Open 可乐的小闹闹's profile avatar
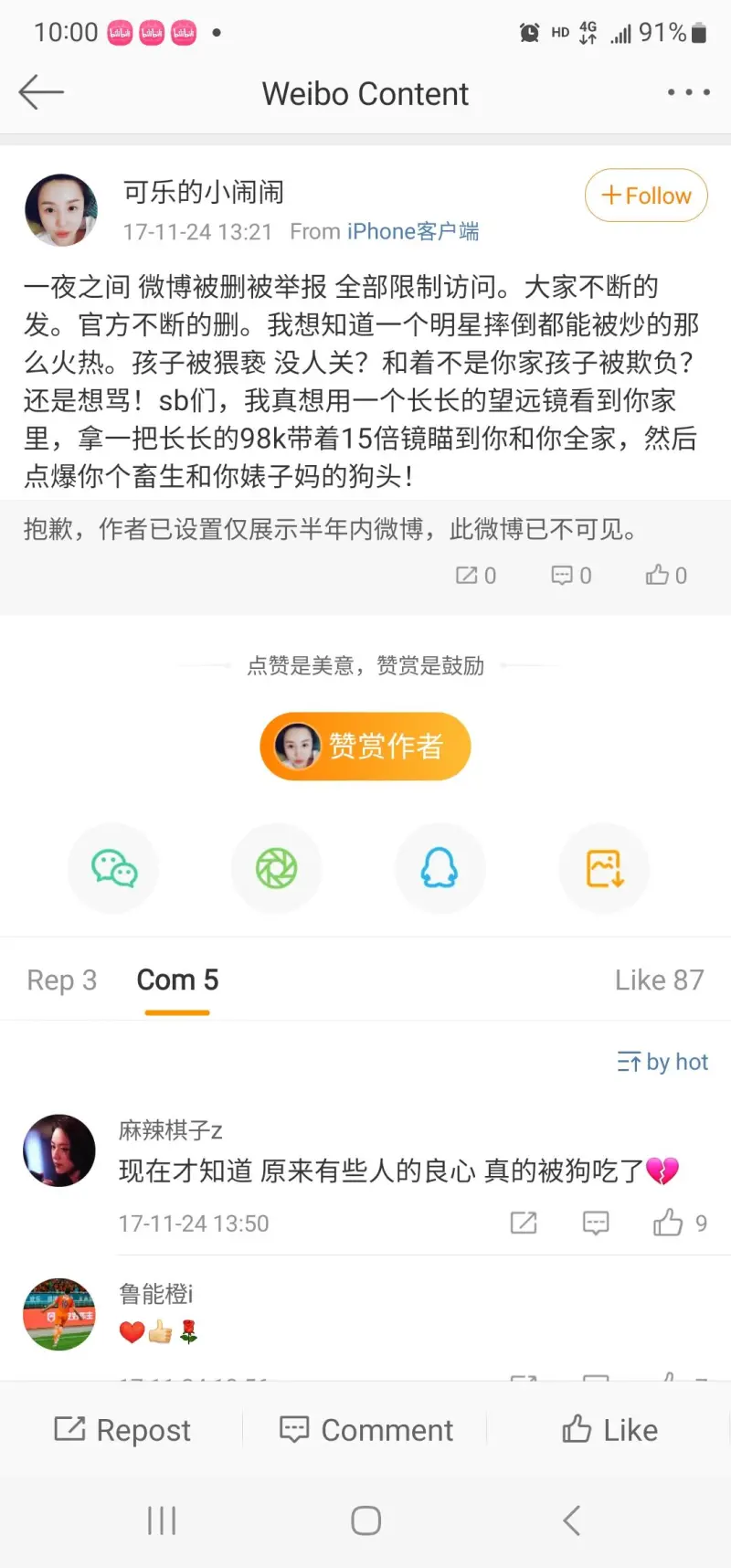 click(x=61, y=210)
